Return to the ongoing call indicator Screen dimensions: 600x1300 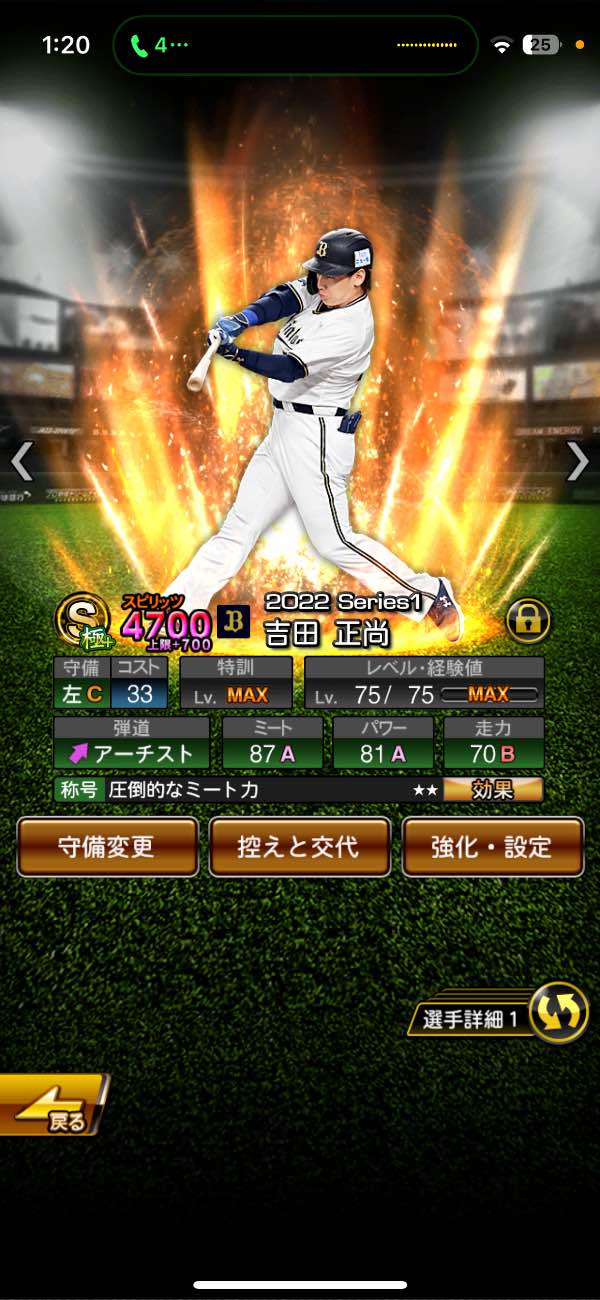coord(160,45)
